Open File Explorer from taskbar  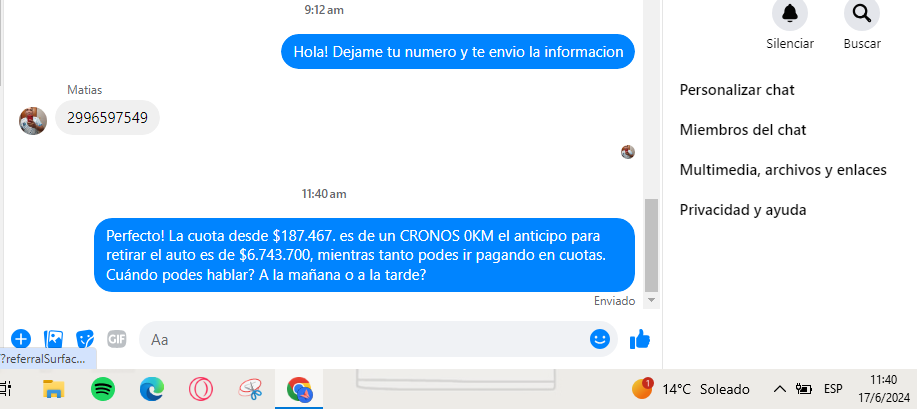tap(53, 389)
